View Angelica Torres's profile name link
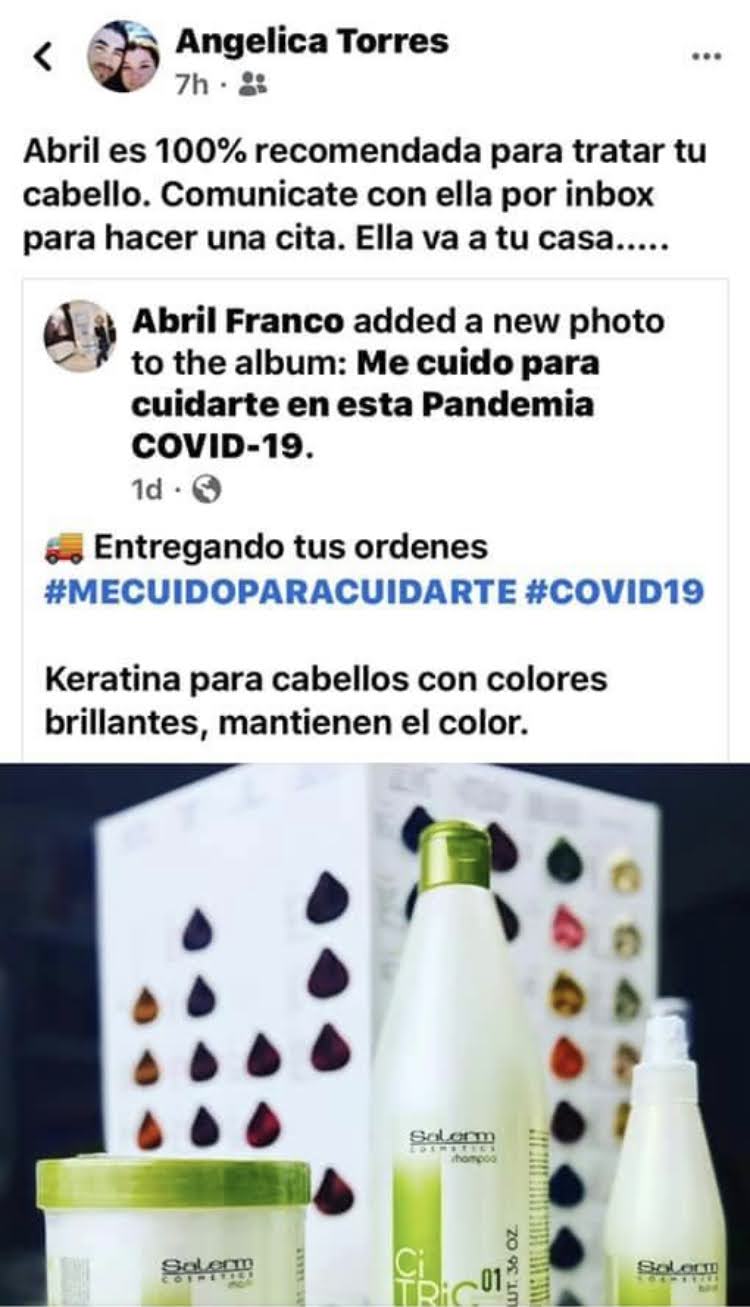Screen dimensions: 750x1307 tap(312, 41)
